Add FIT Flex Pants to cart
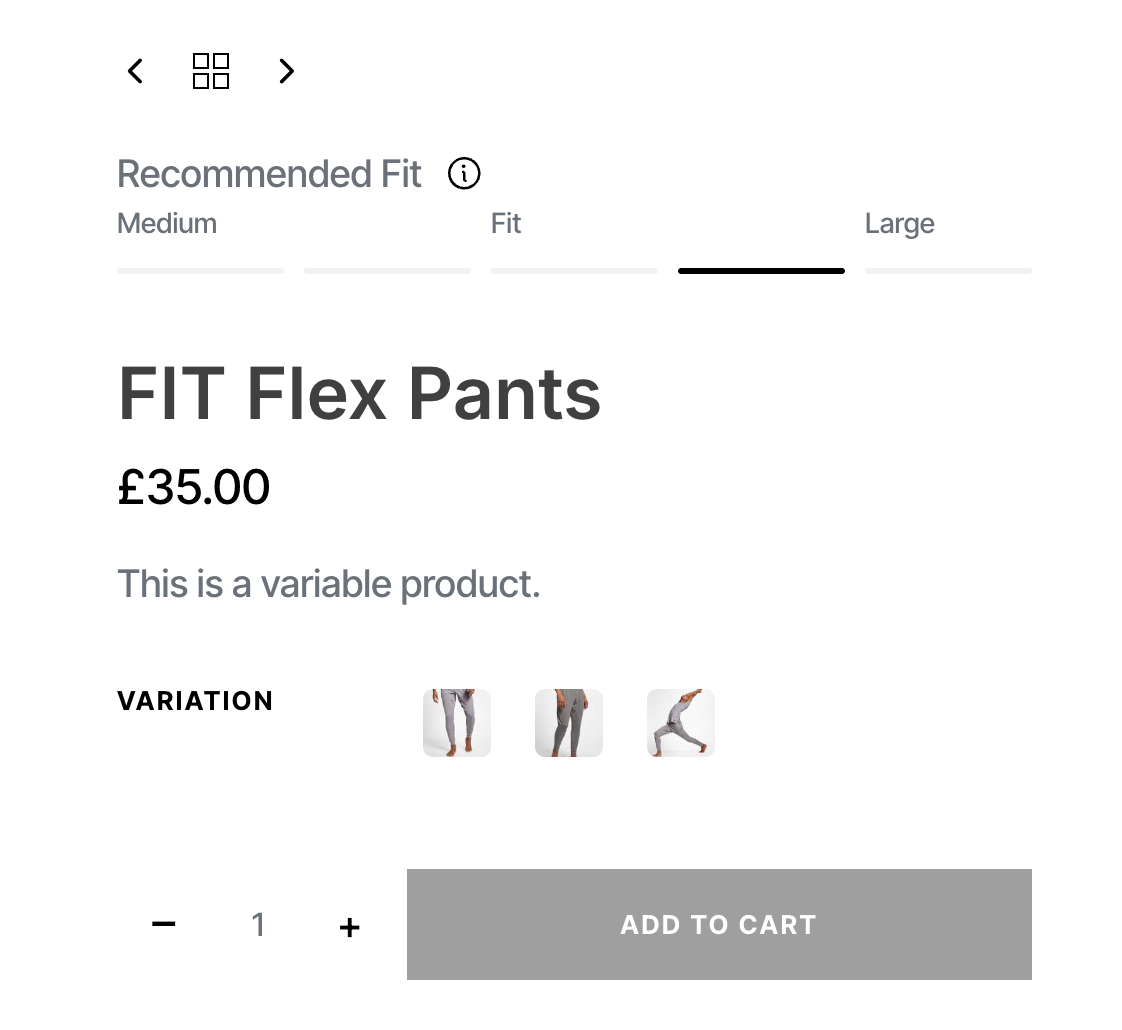 (719, 925)
